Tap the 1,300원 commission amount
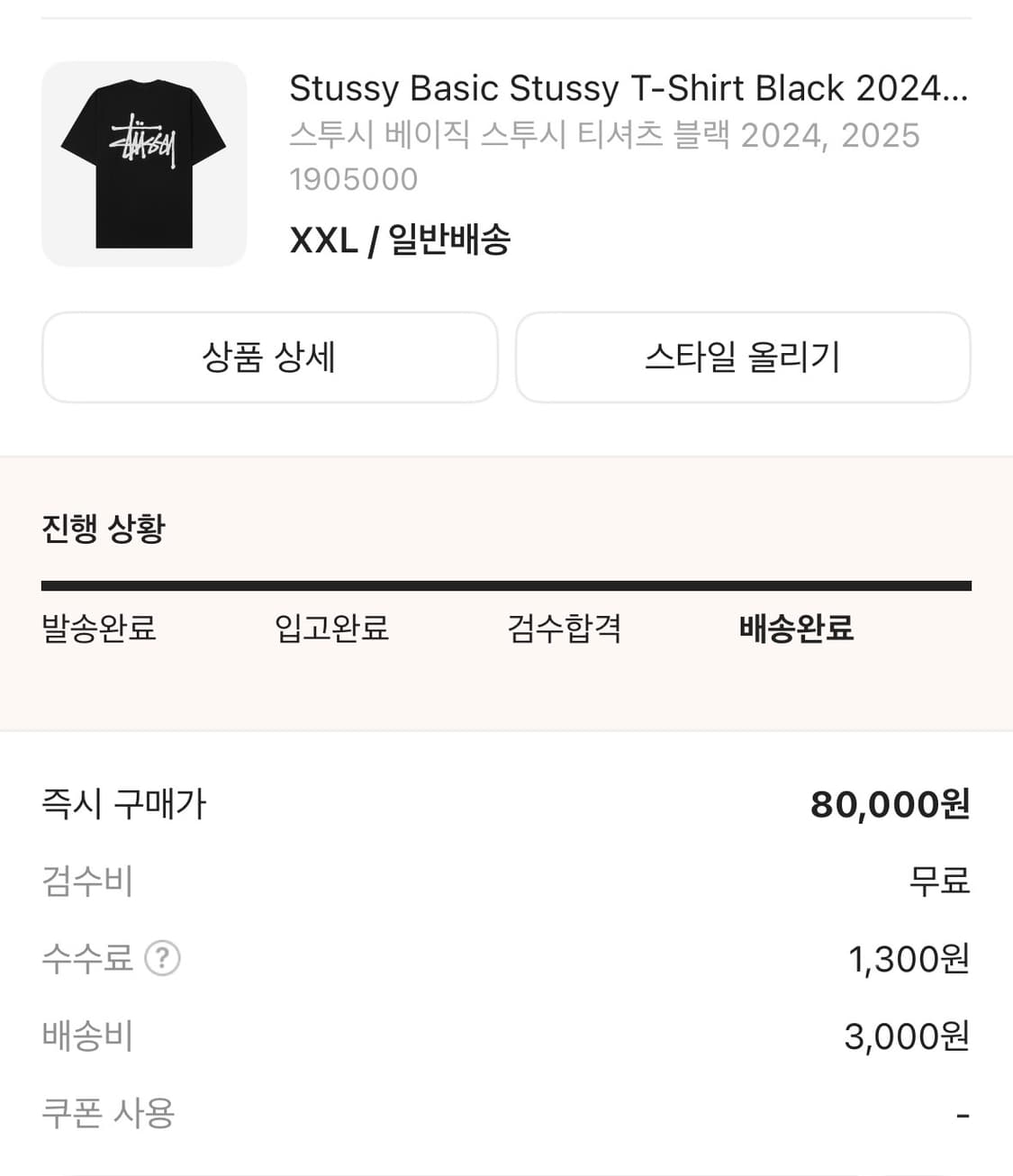 pos(907,959)
